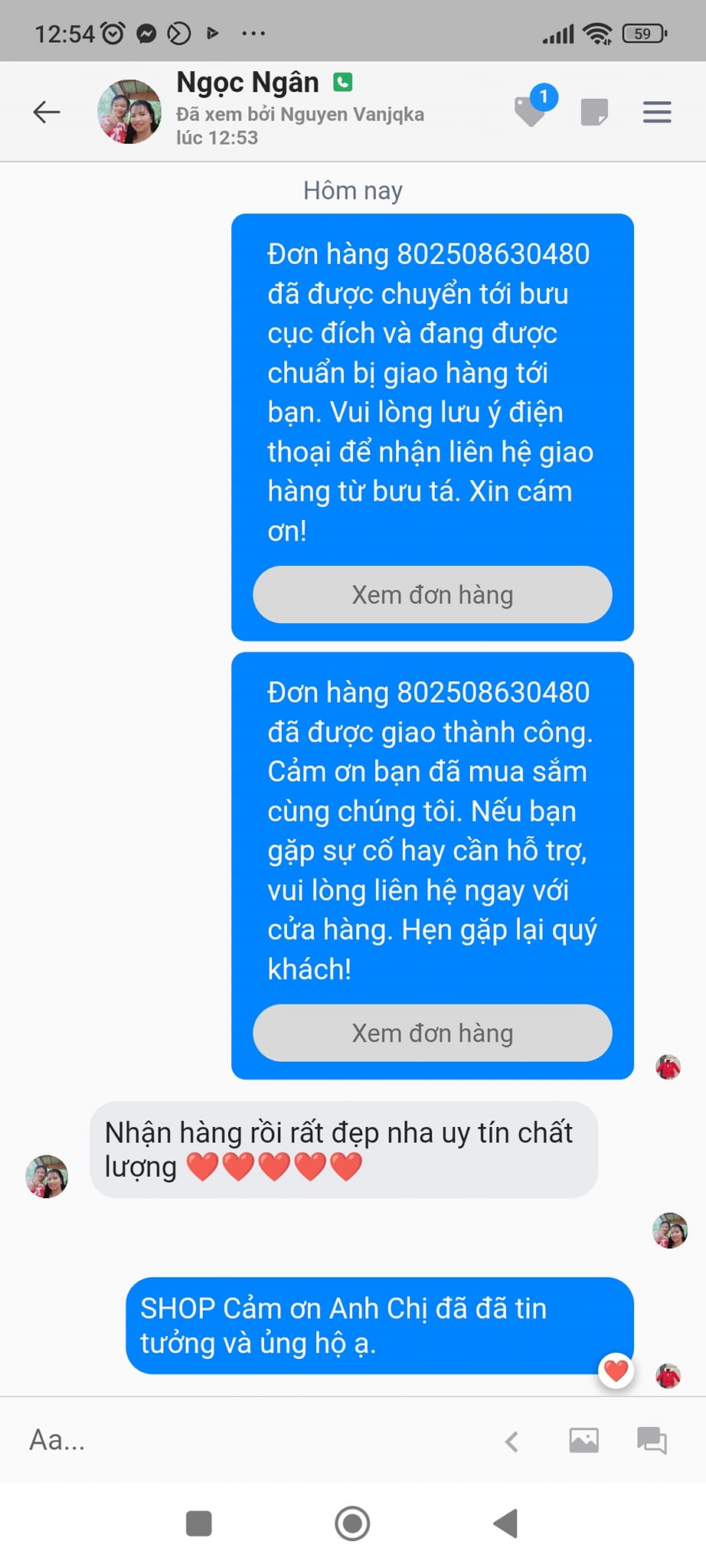
Task: Tap the heart reaction on SHOP message
Action: (616, 1370)
